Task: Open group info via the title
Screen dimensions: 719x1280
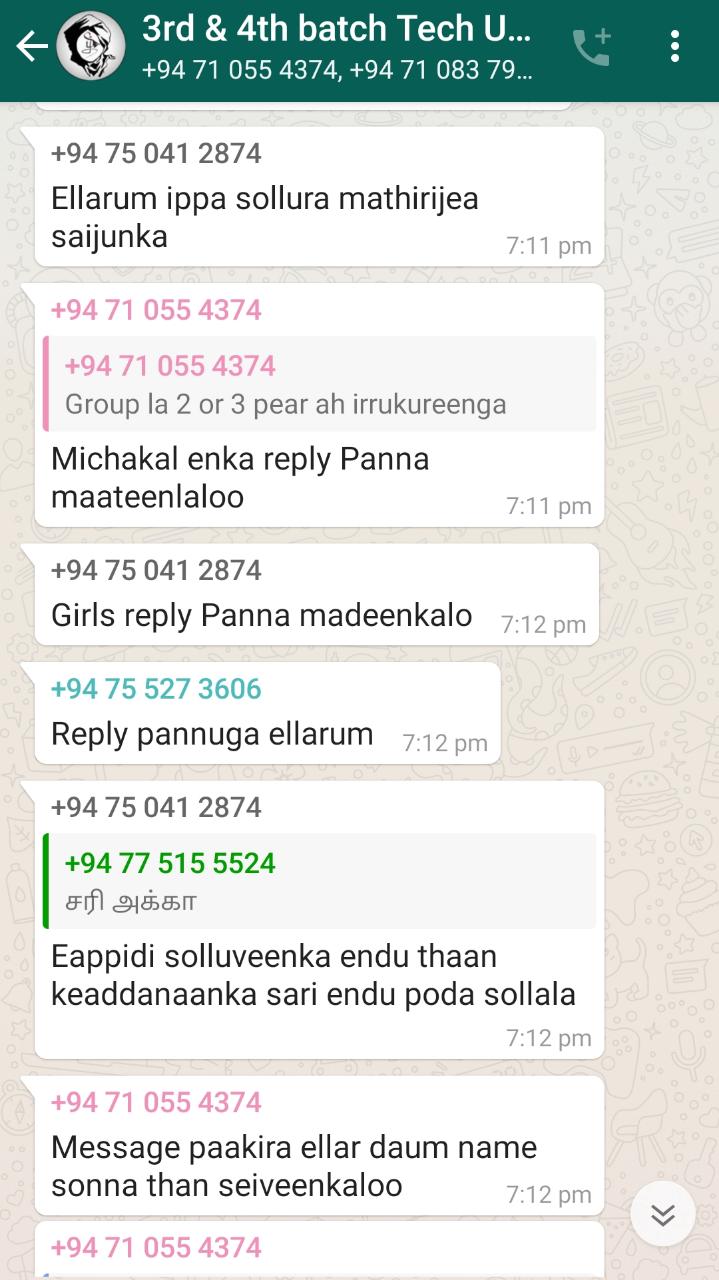Action: coord(337,47)
